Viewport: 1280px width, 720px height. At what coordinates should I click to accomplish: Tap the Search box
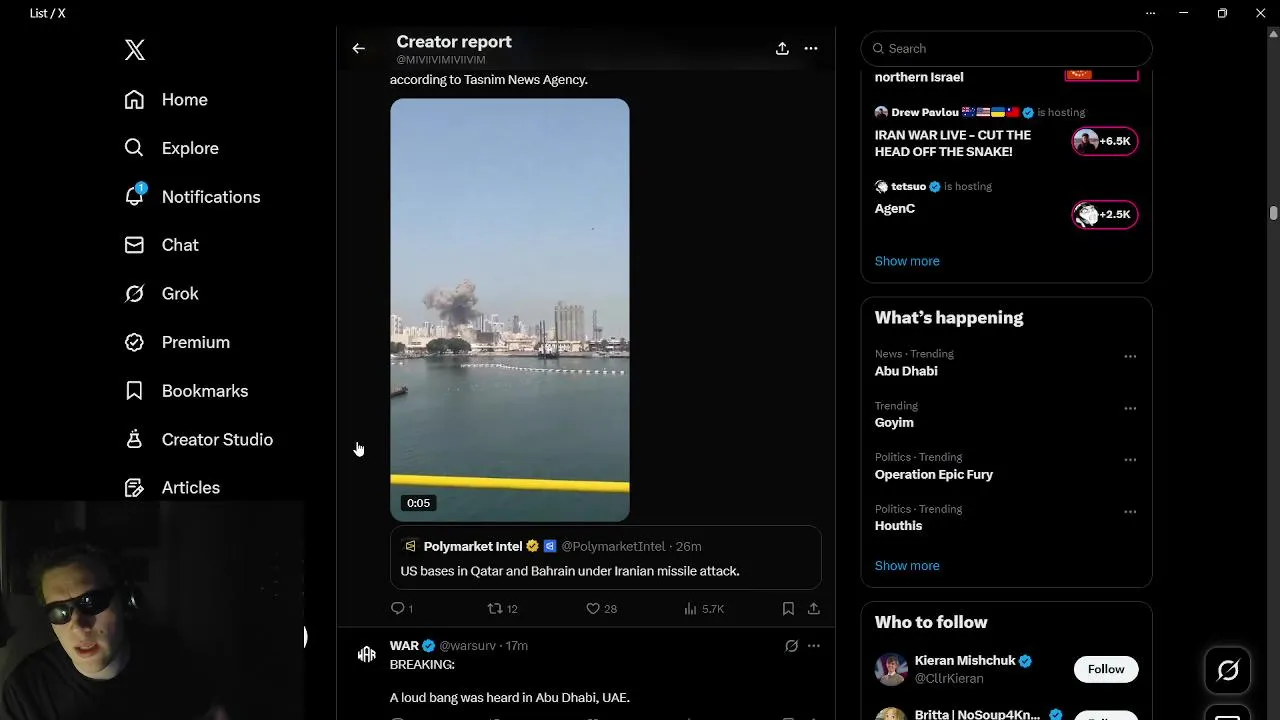tap(1006, 48)
